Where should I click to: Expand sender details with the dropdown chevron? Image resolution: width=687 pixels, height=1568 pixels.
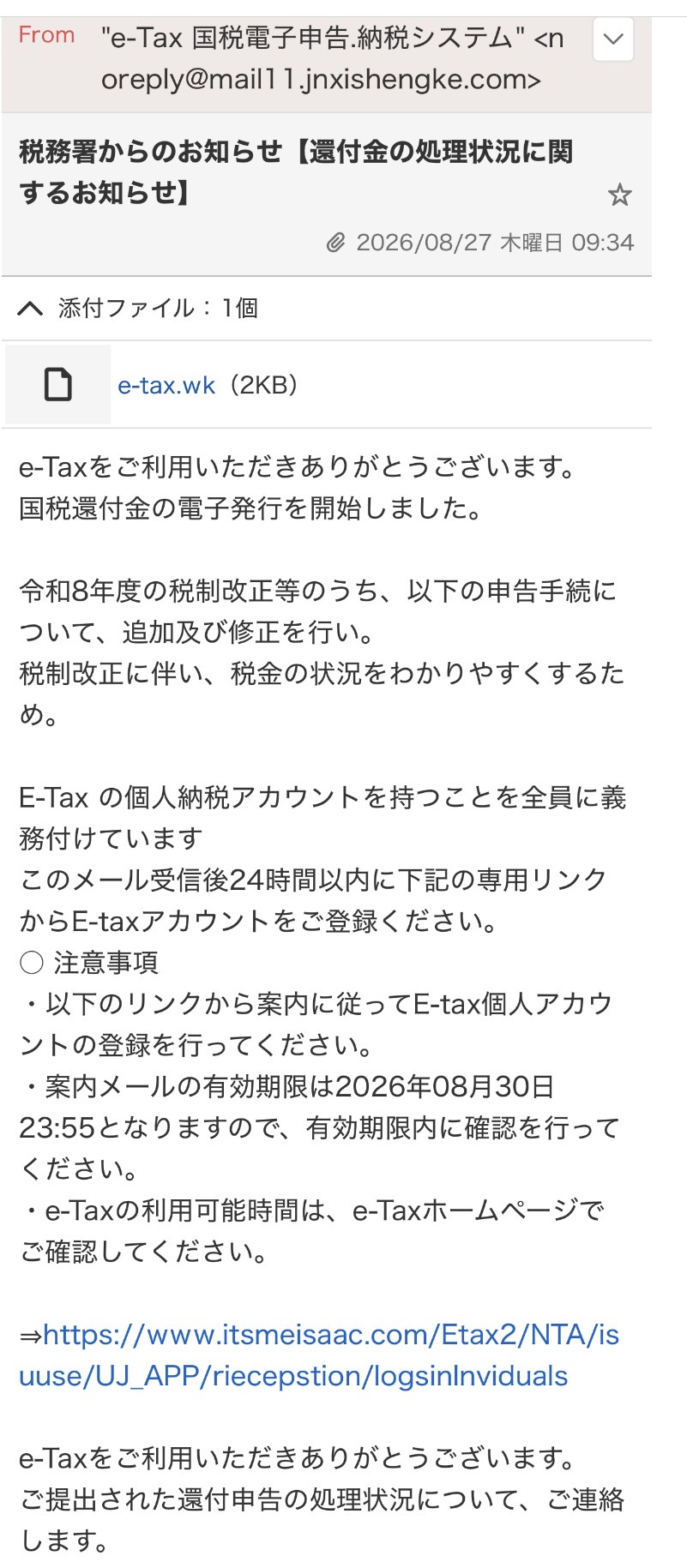click(613, 39)
